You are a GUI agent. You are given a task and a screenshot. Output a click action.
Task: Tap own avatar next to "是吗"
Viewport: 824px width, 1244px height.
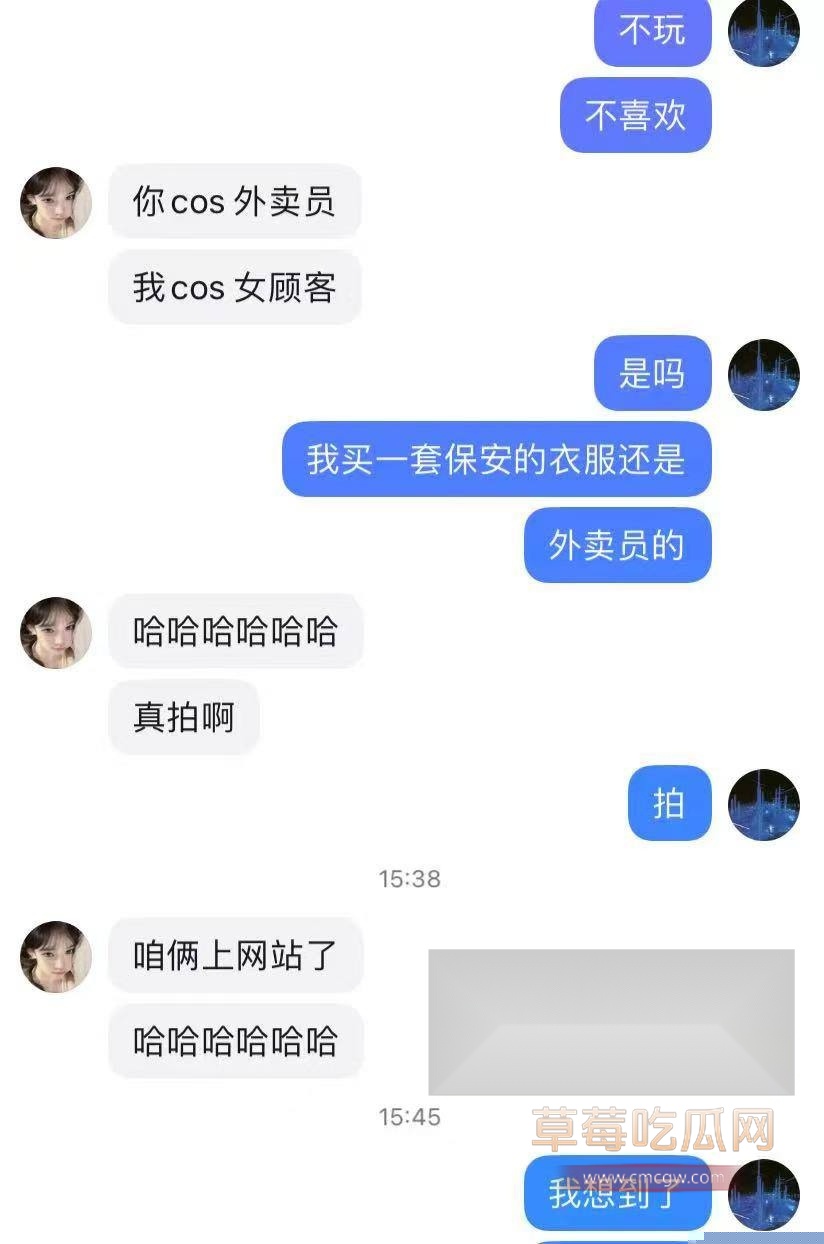click(763, 375)
